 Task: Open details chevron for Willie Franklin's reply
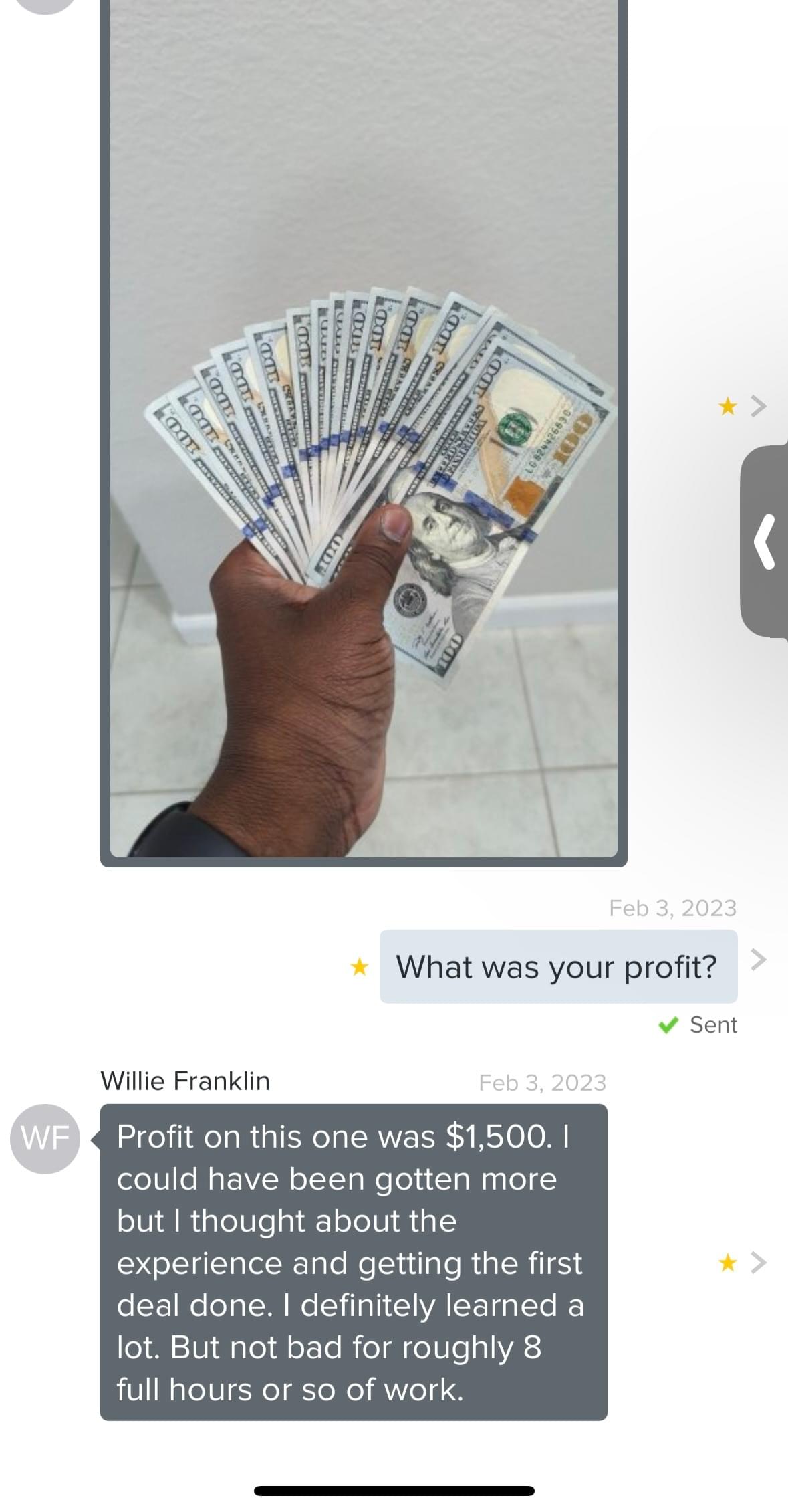click(758, 1263)
